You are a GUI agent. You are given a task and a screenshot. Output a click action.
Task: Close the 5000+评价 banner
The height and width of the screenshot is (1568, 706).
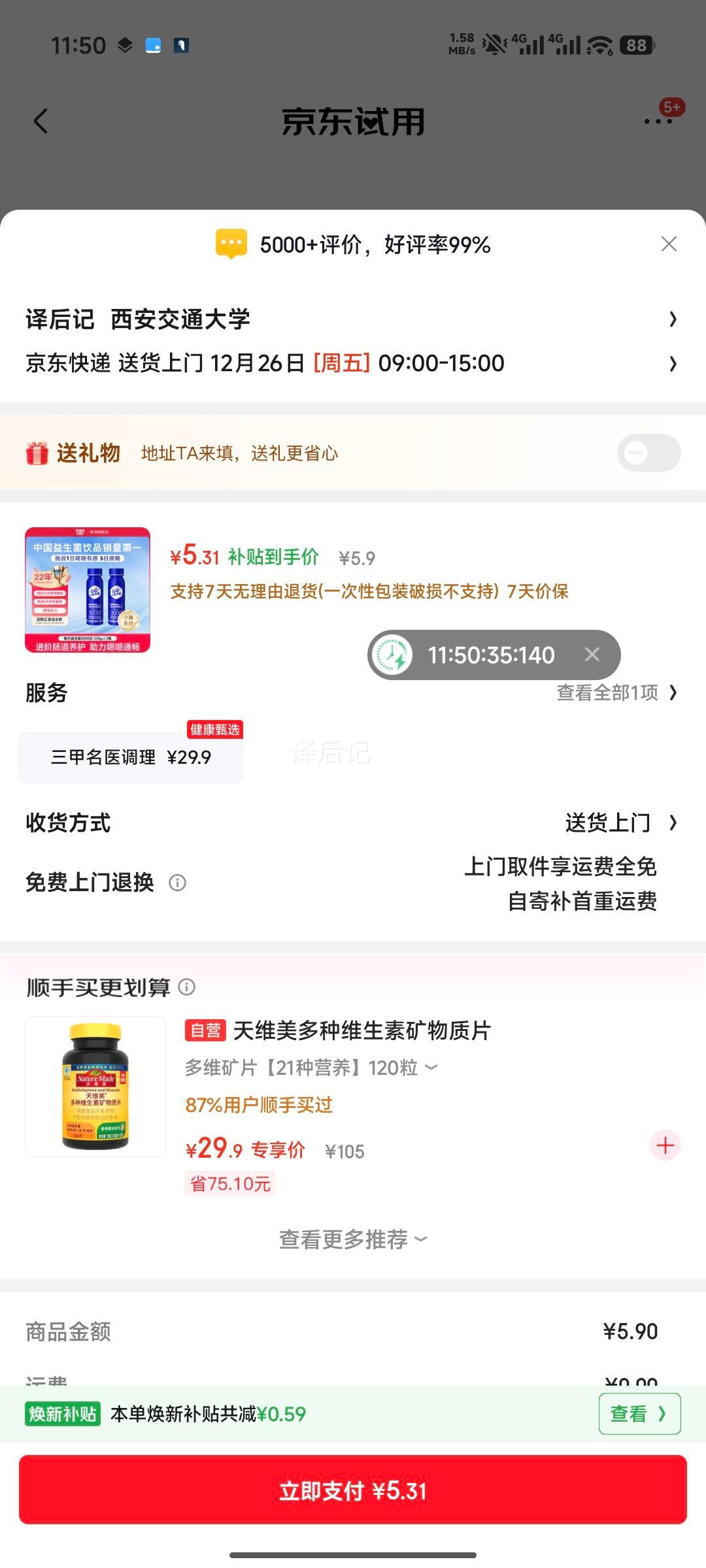(x=668, y=244)
